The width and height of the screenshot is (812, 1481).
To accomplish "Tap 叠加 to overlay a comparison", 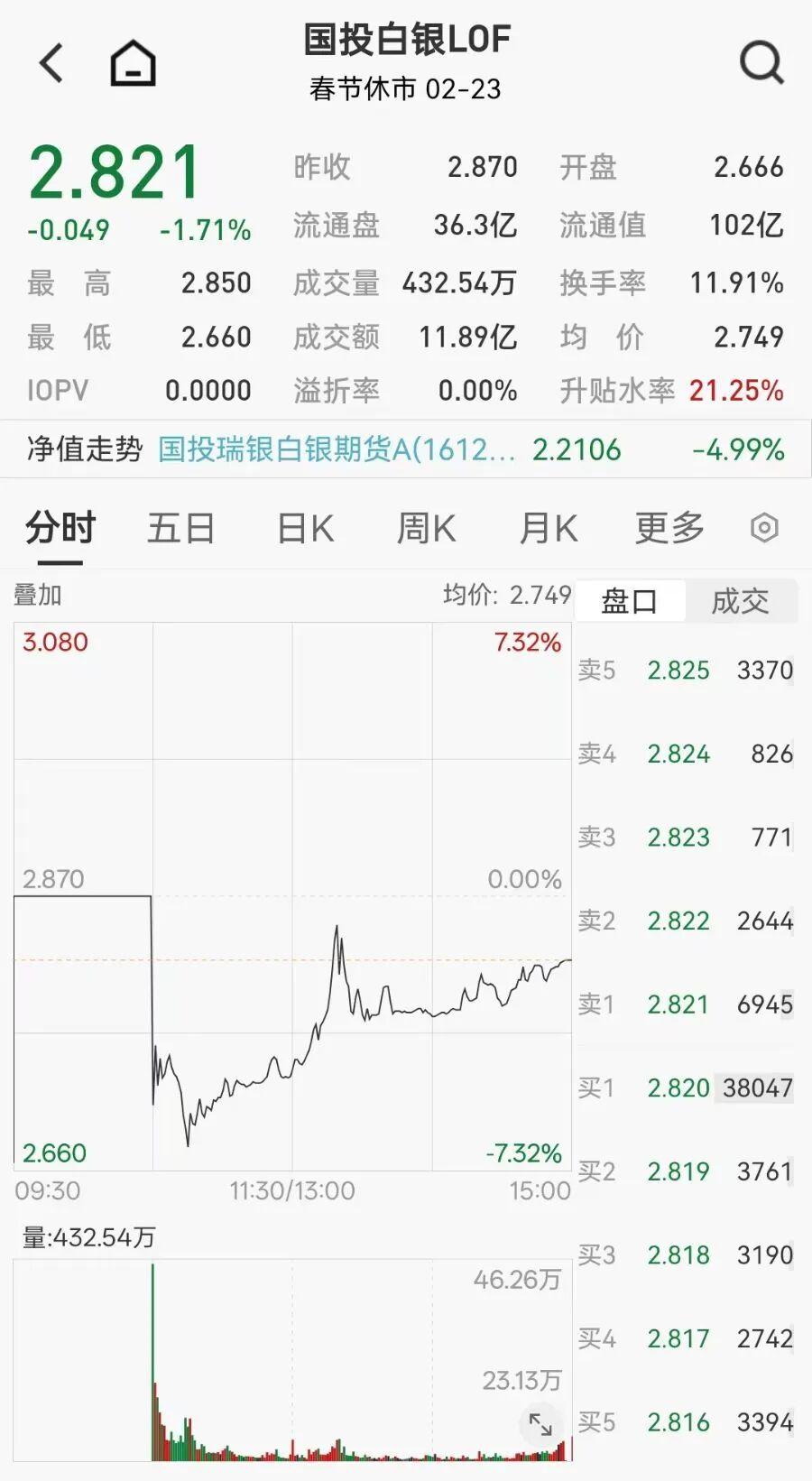I will click(37, 595).
